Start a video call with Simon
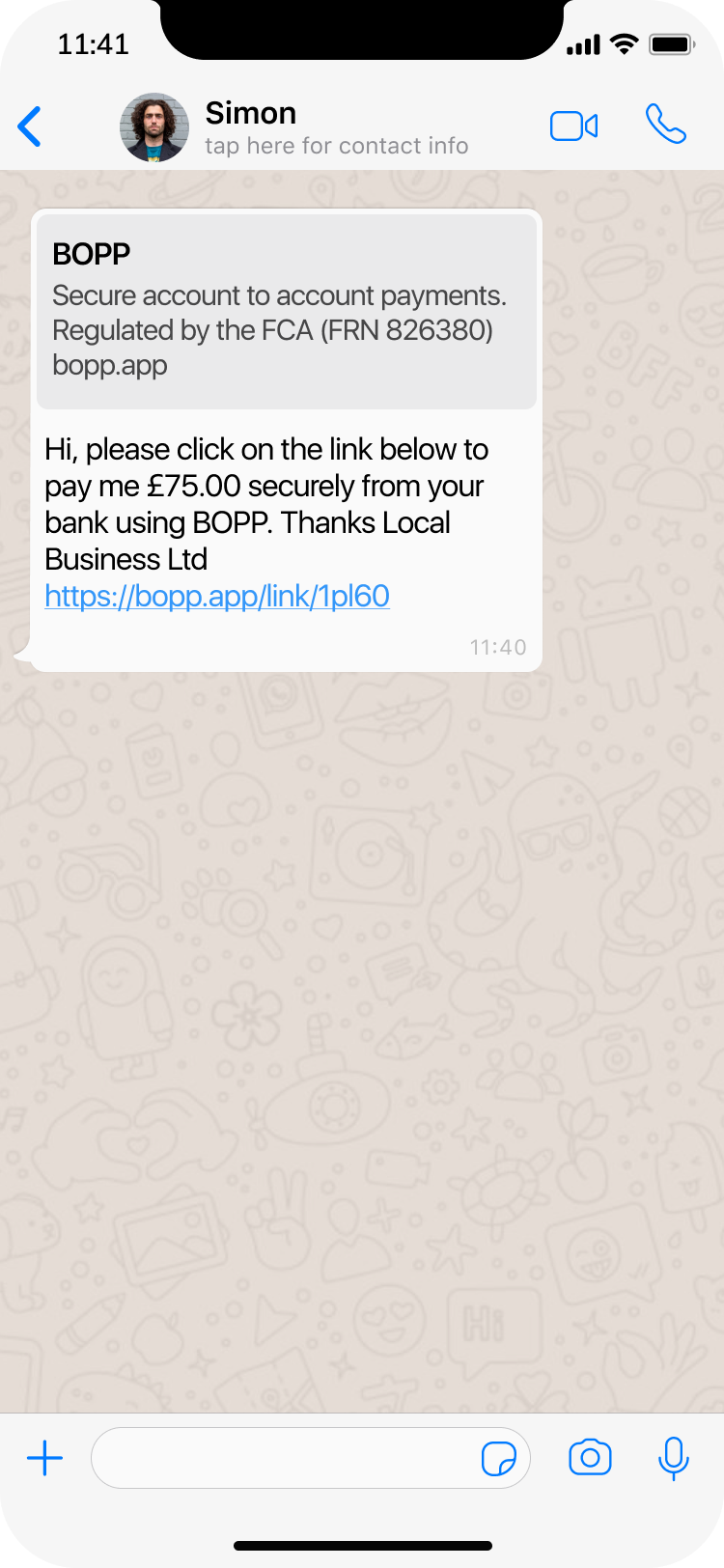Screen dimensions: 724x1568 [574, 126]
